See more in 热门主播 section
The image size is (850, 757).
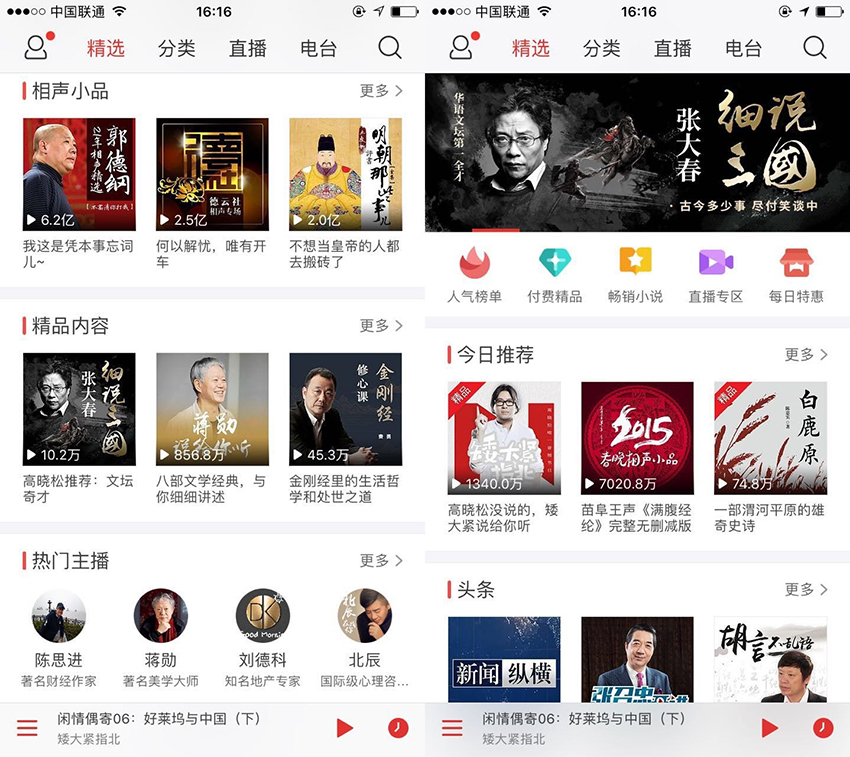tap(381, 561)
